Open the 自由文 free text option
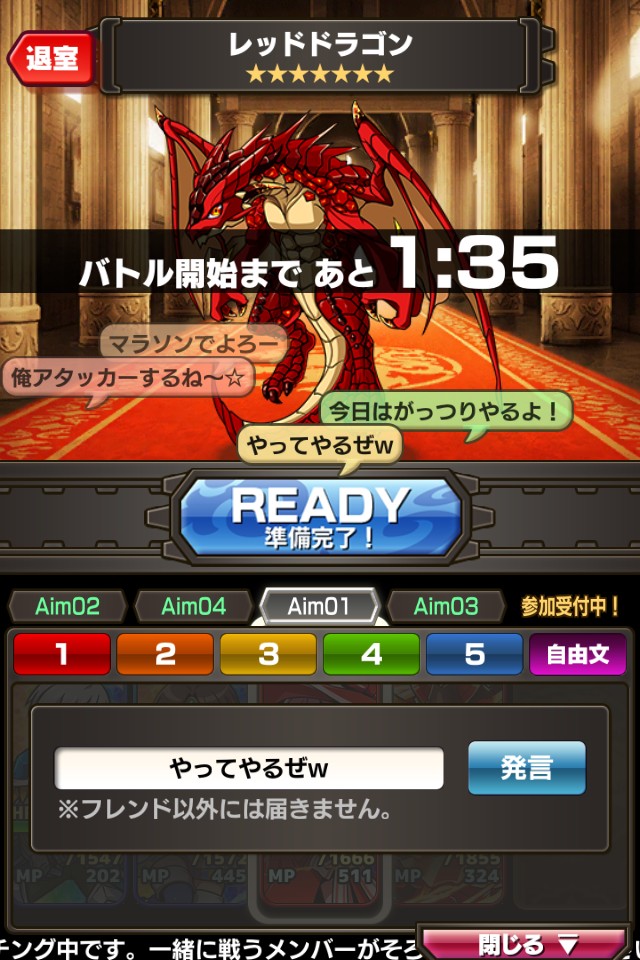 click(578, 655)
